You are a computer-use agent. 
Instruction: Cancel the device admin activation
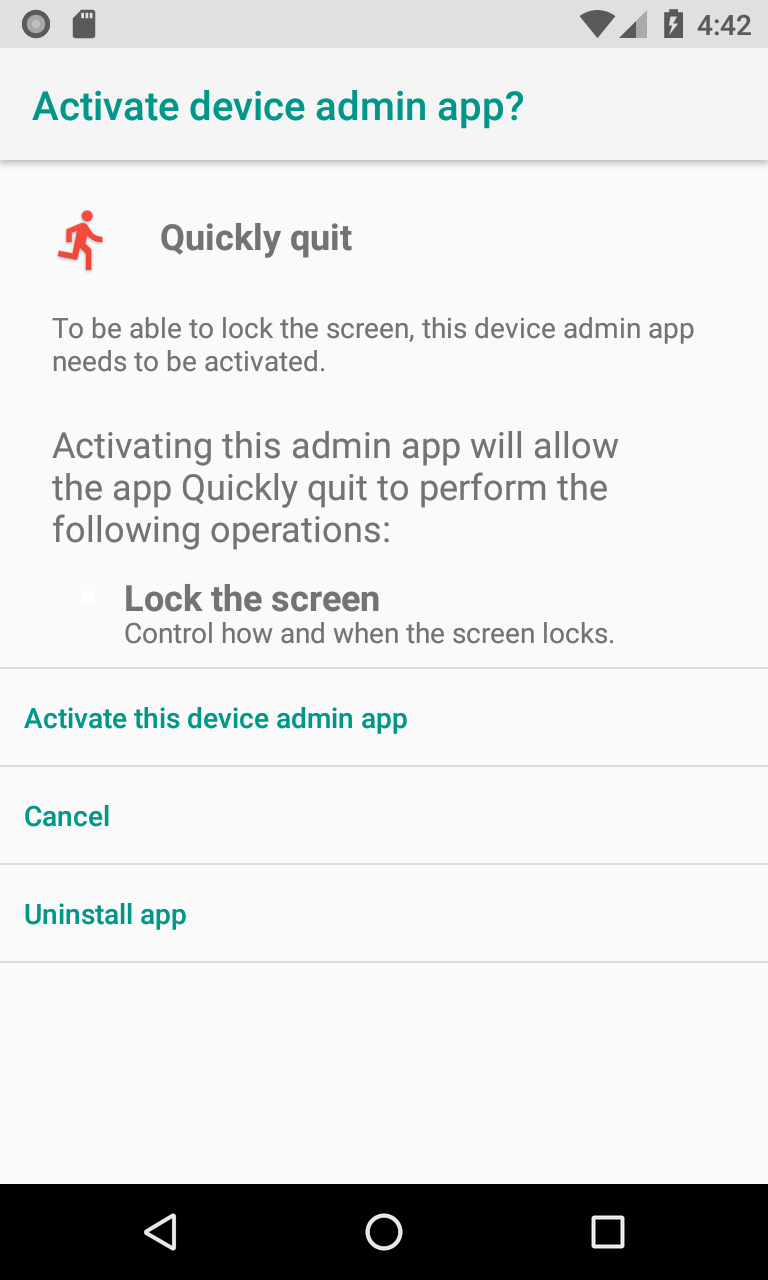tap(67, 816)
